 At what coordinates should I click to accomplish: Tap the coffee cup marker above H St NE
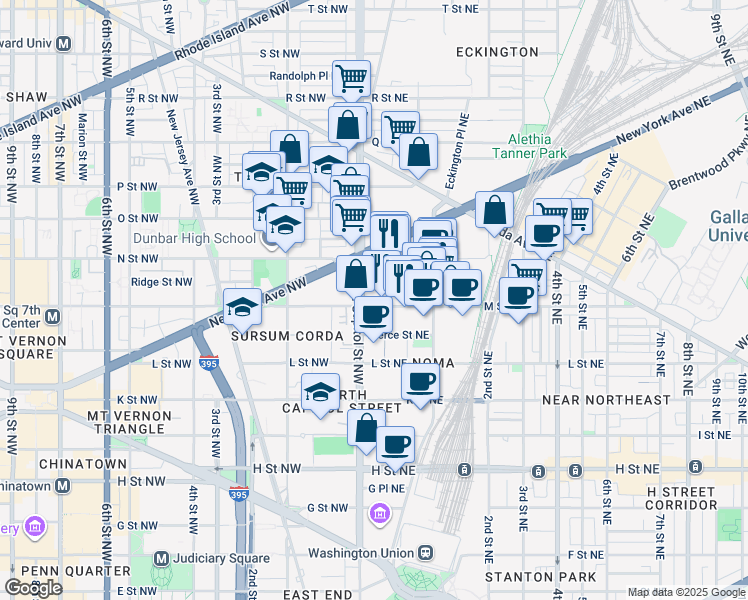pos(395,444)
